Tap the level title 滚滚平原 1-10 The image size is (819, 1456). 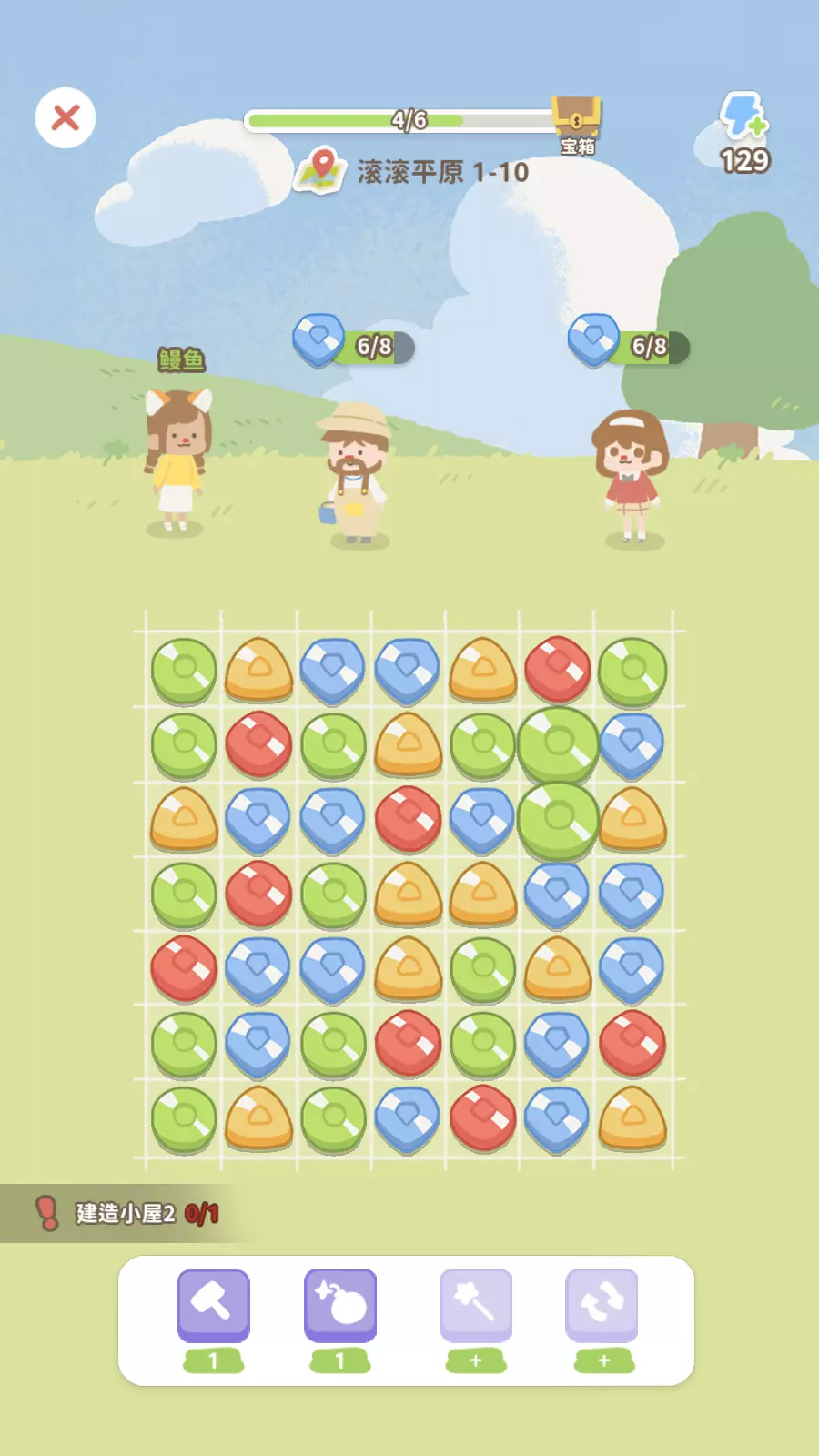pos(440,171)
